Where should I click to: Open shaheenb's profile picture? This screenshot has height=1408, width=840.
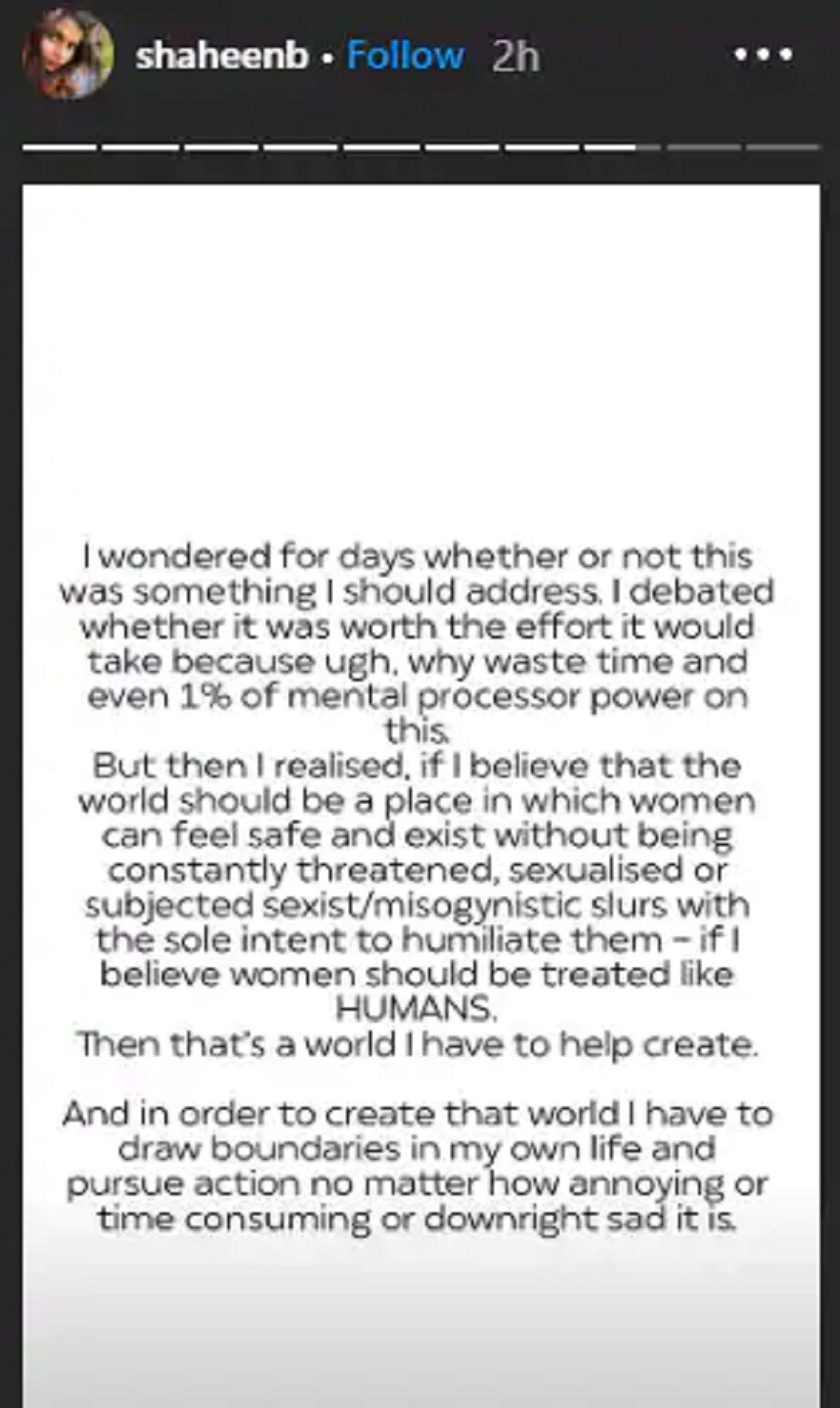tap(68, 55)
